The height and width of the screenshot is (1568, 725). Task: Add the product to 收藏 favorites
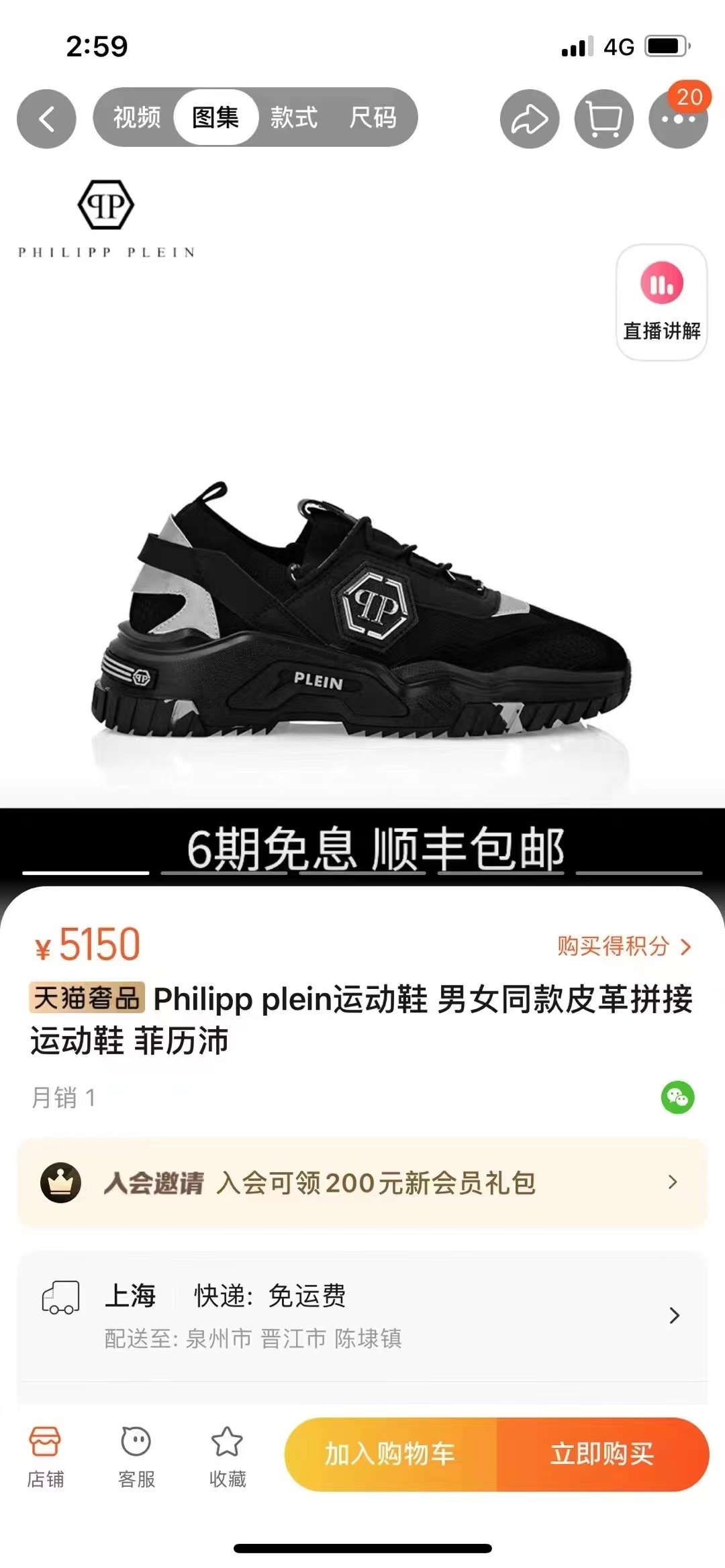click(x=227, y=1455)
